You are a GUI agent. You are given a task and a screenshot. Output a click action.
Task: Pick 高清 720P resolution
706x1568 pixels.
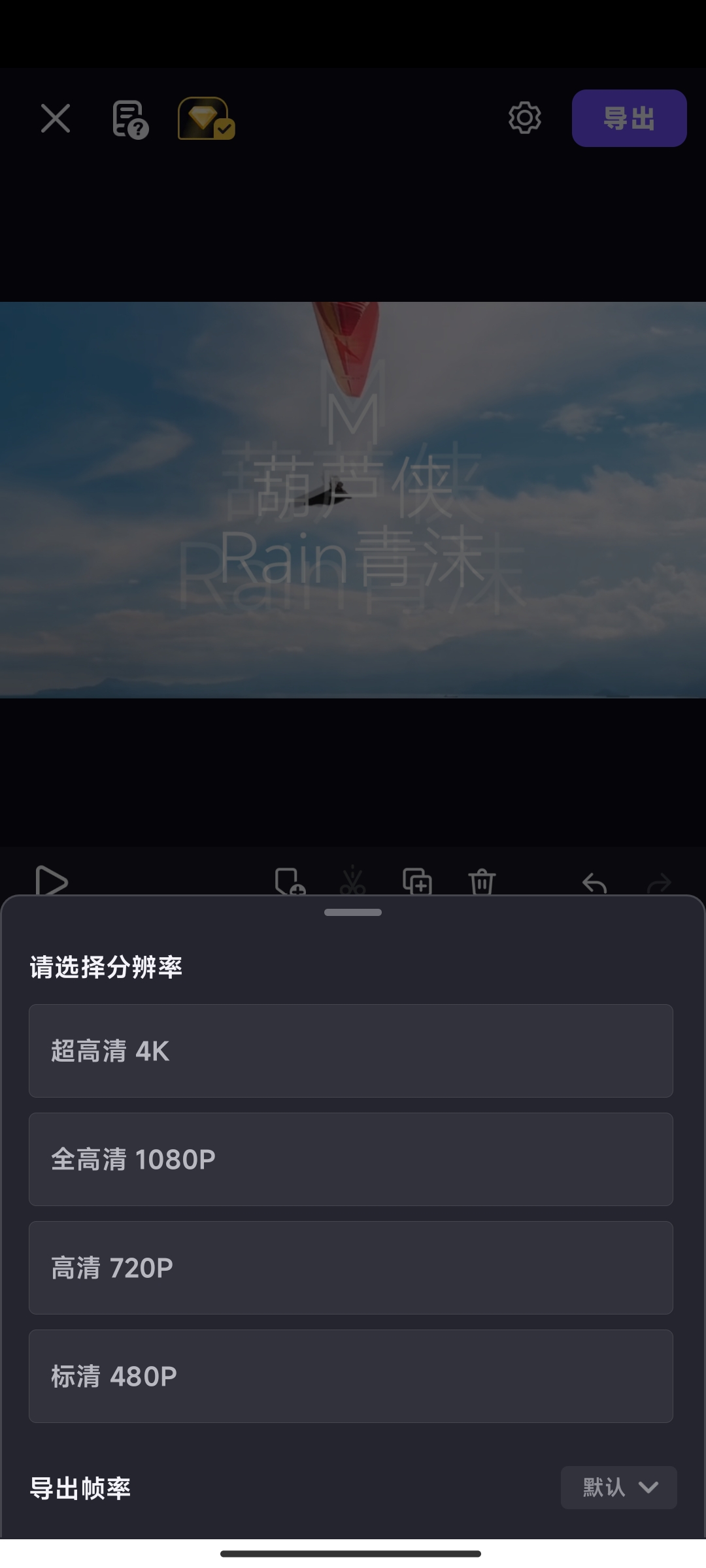point(351,1267)
